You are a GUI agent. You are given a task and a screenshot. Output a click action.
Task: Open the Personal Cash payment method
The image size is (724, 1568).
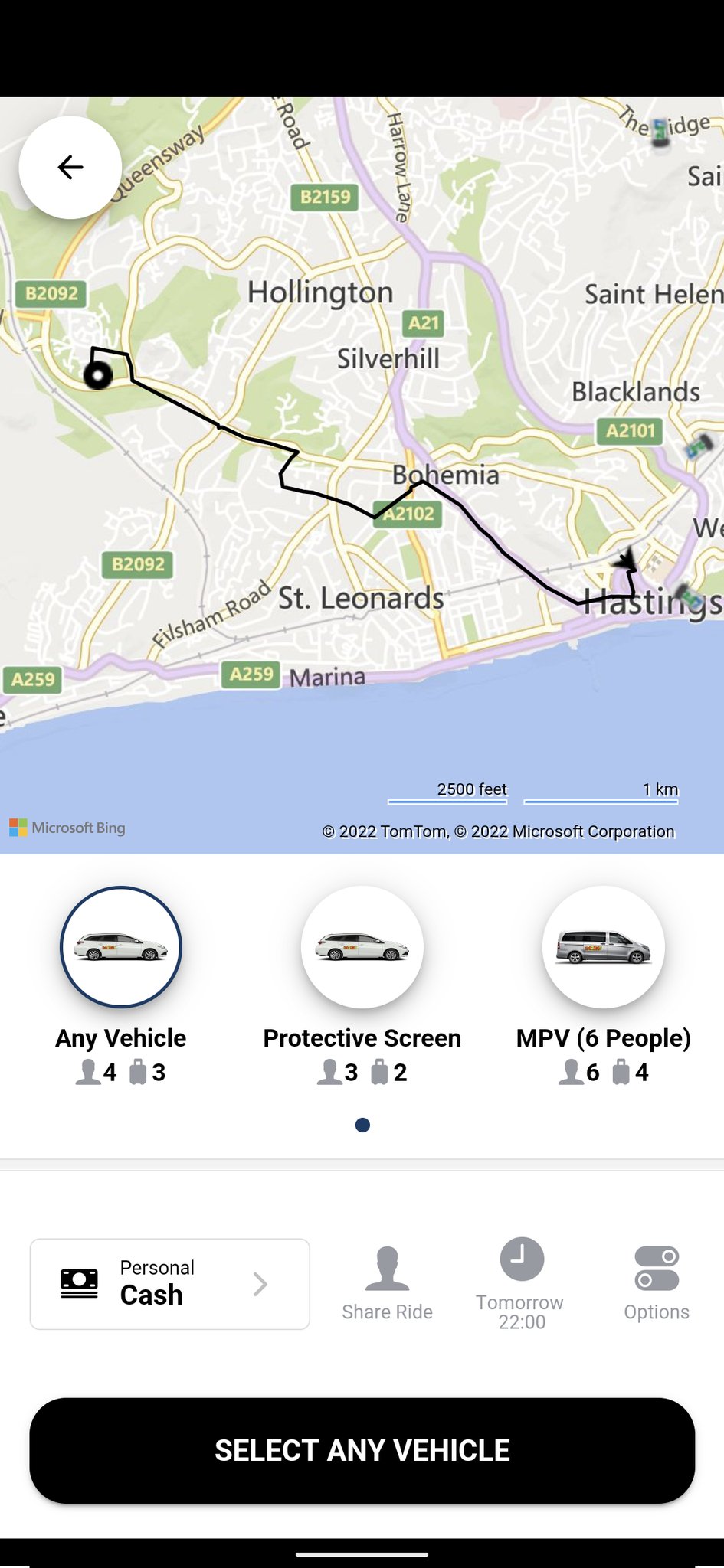click(x=169, y=1284)
